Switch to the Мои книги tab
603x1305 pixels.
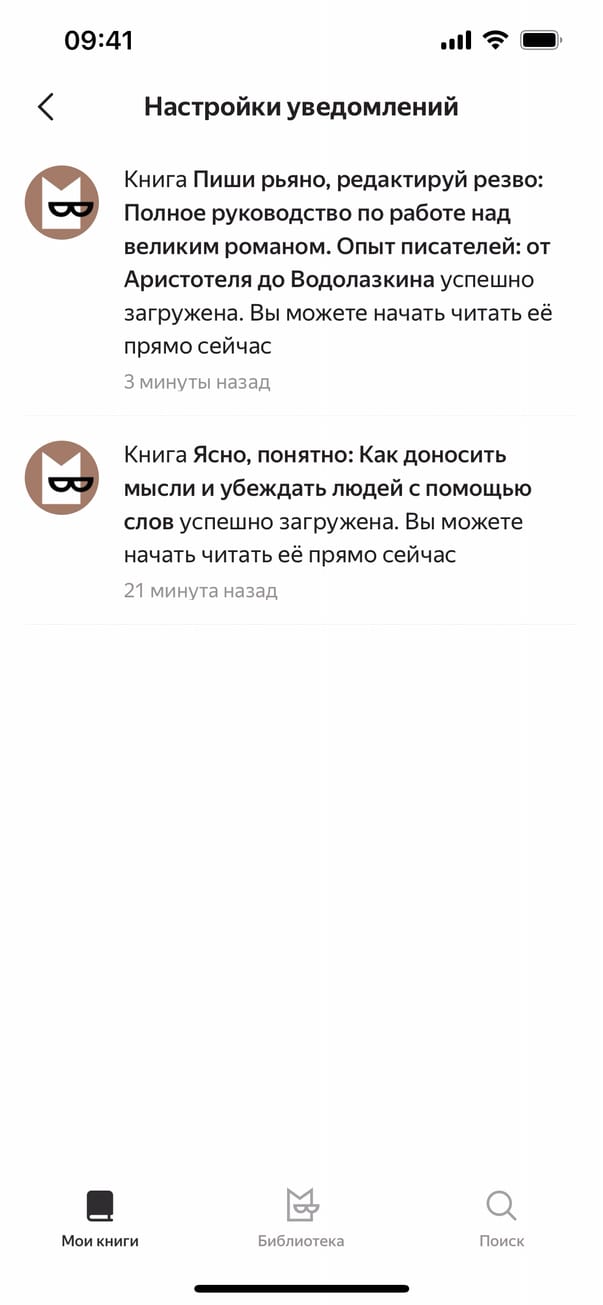point(100,1217)
